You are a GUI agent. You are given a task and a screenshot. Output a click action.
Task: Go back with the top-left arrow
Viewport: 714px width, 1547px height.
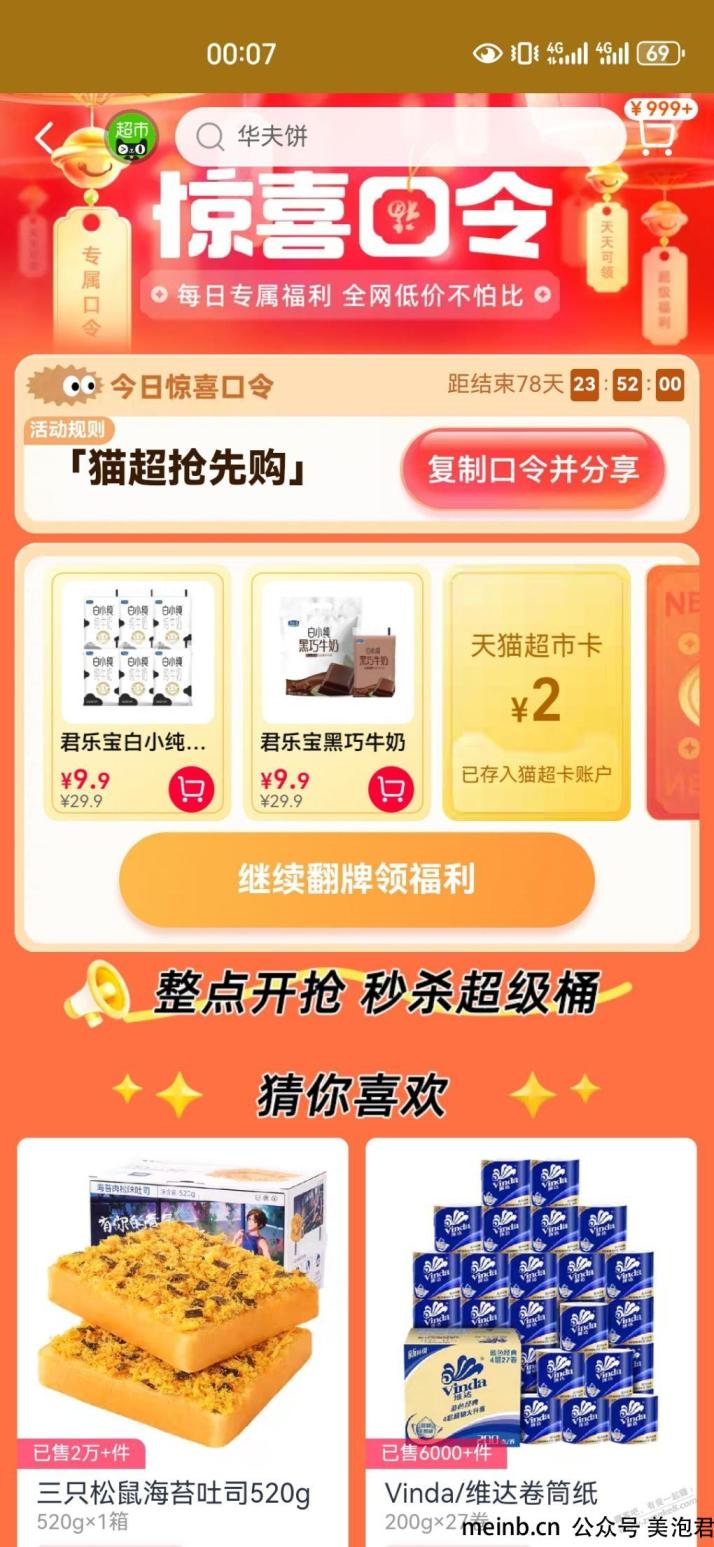point(46,138)
